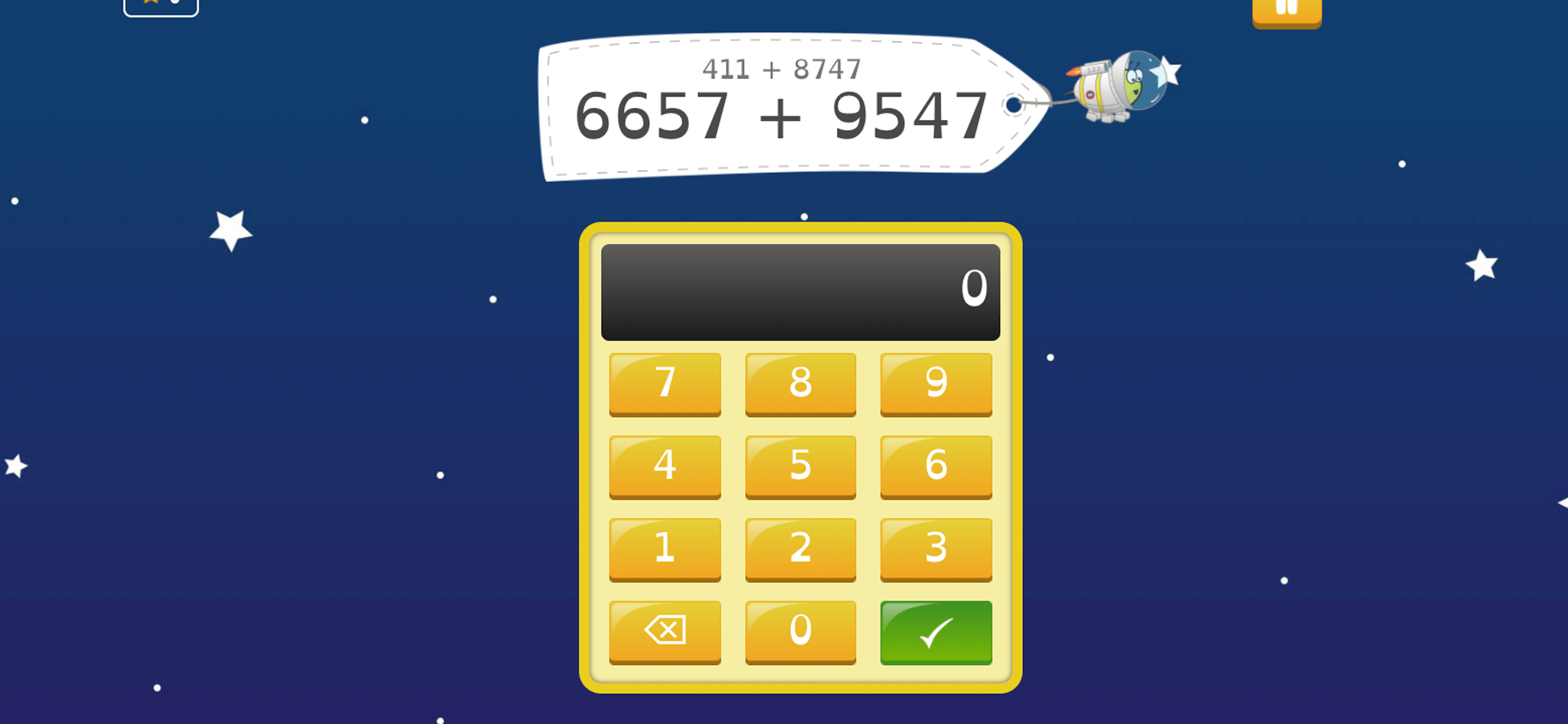
Task: Enter digit 6 on the calculator
Action: 936,466
